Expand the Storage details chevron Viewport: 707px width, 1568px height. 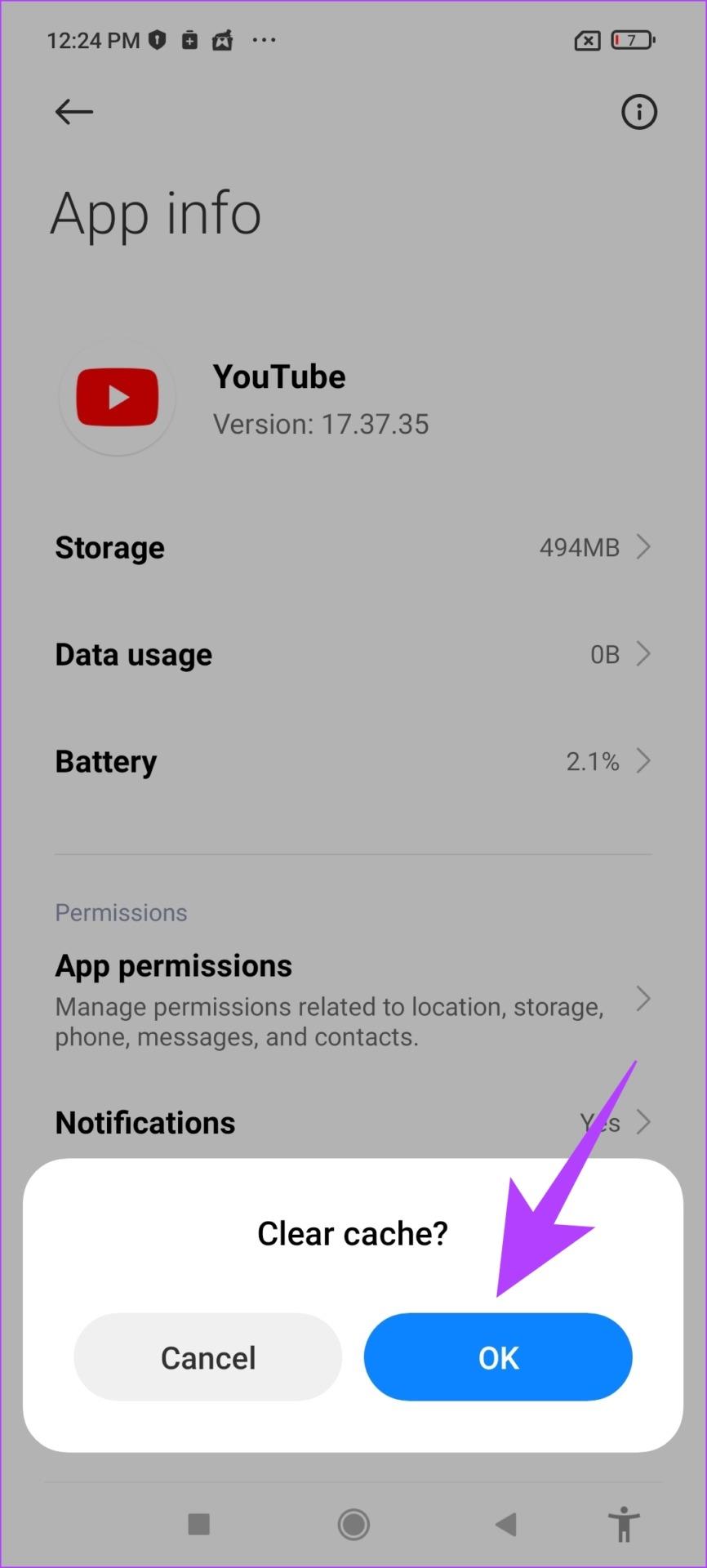[644, 547]
